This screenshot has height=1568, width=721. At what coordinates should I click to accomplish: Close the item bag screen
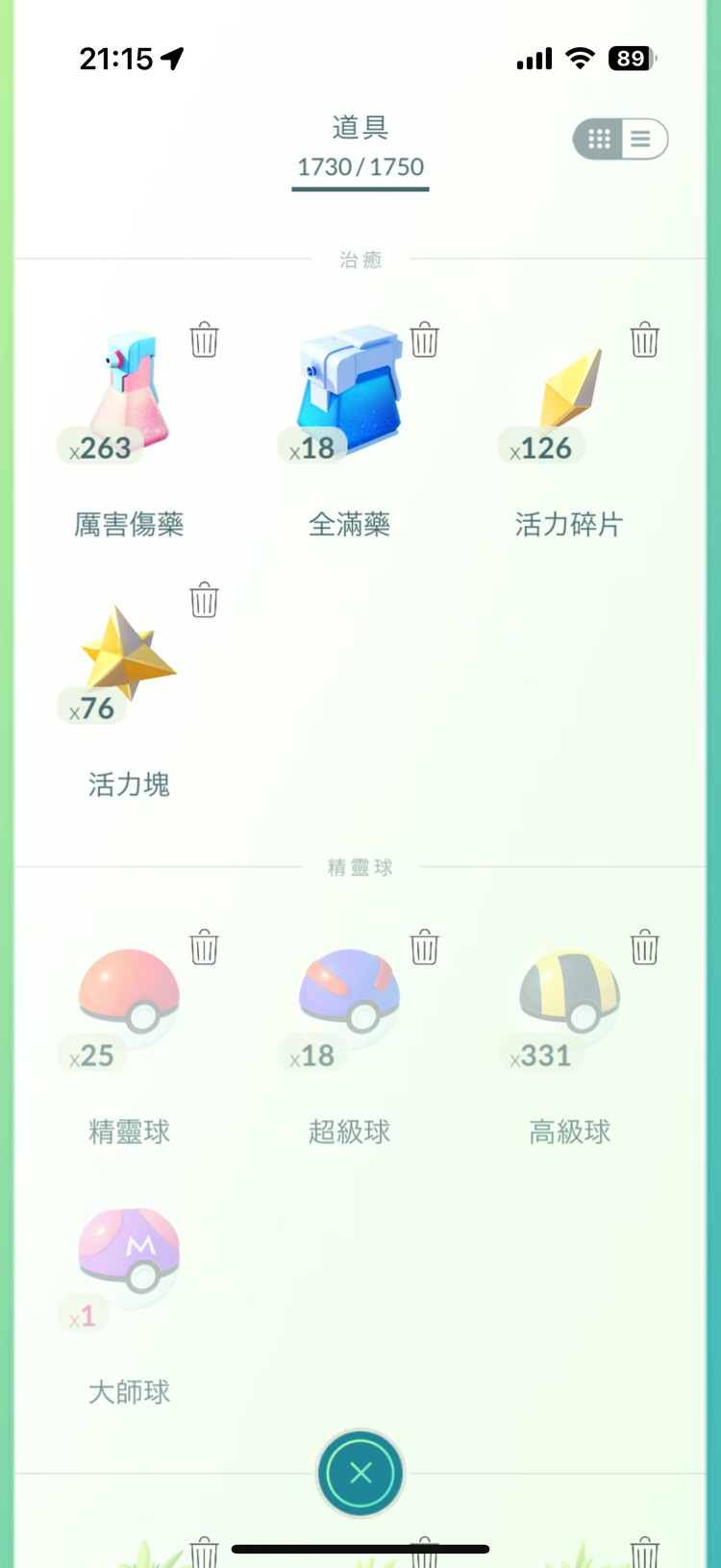coord(360,1474)
